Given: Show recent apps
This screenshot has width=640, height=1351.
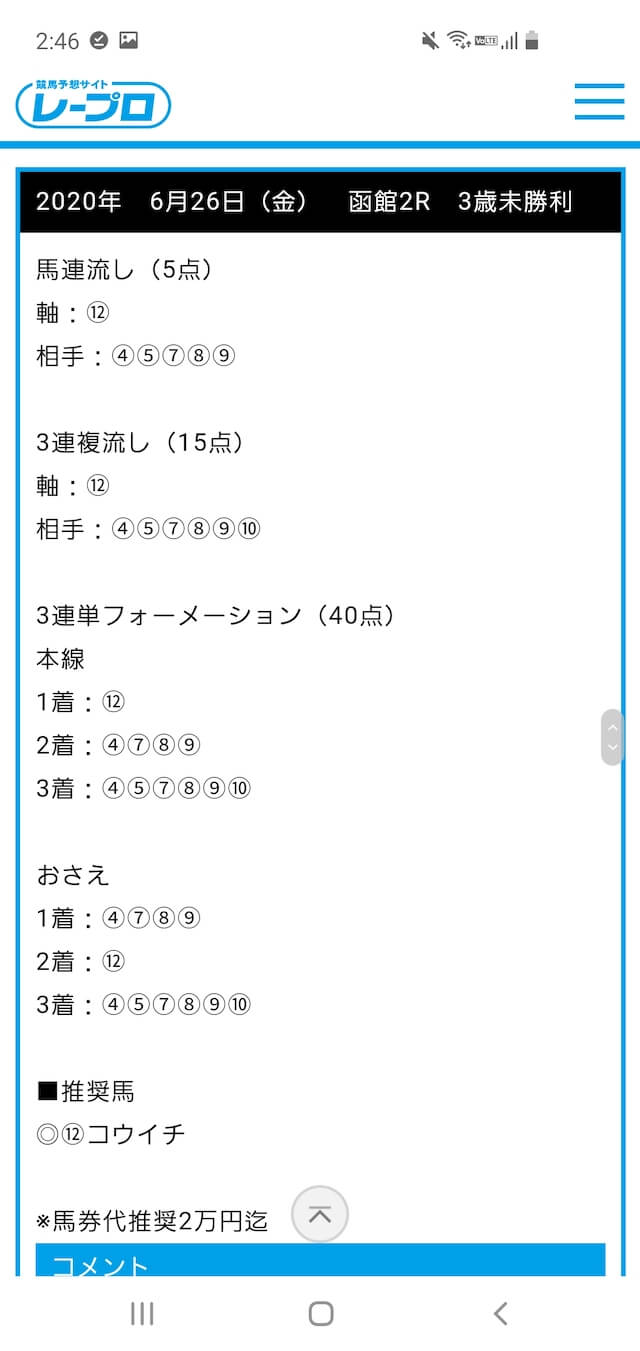Looking at the screenshot, I should tap(142, 1313).
